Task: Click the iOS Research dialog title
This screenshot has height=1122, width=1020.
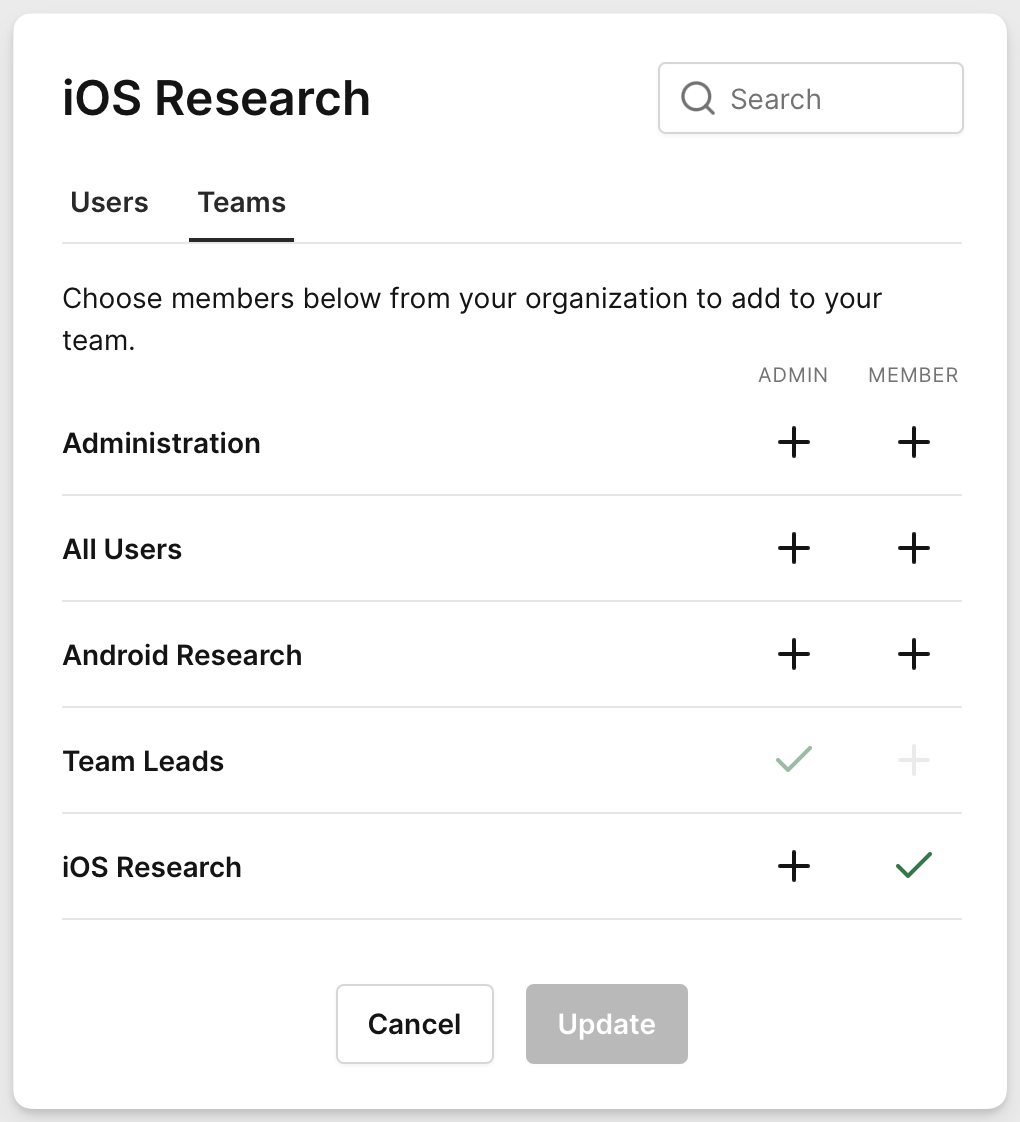Action: point(217,97)
